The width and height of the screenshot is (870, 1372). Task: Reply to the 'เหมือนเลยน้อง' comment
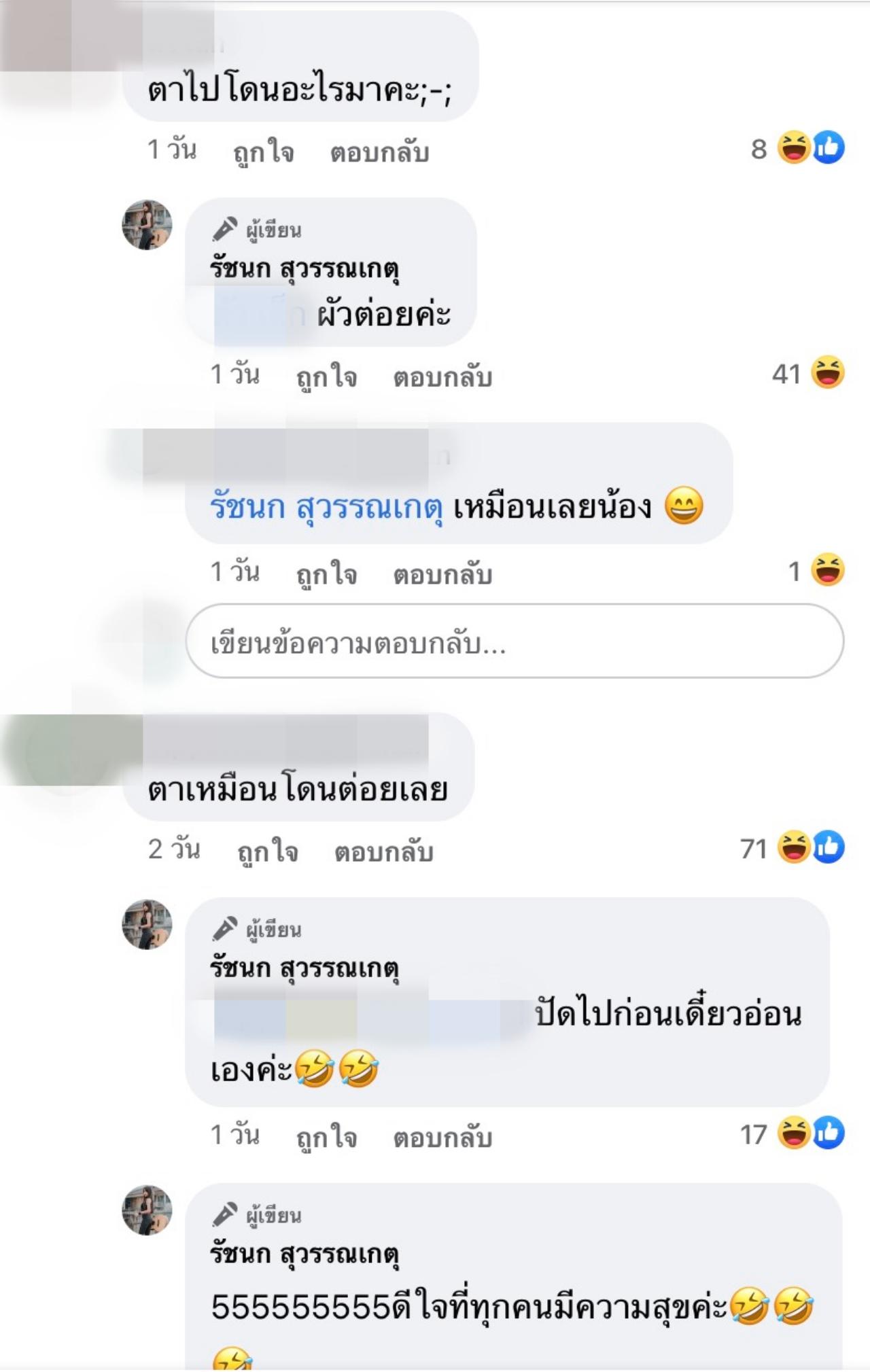(442, 574)
